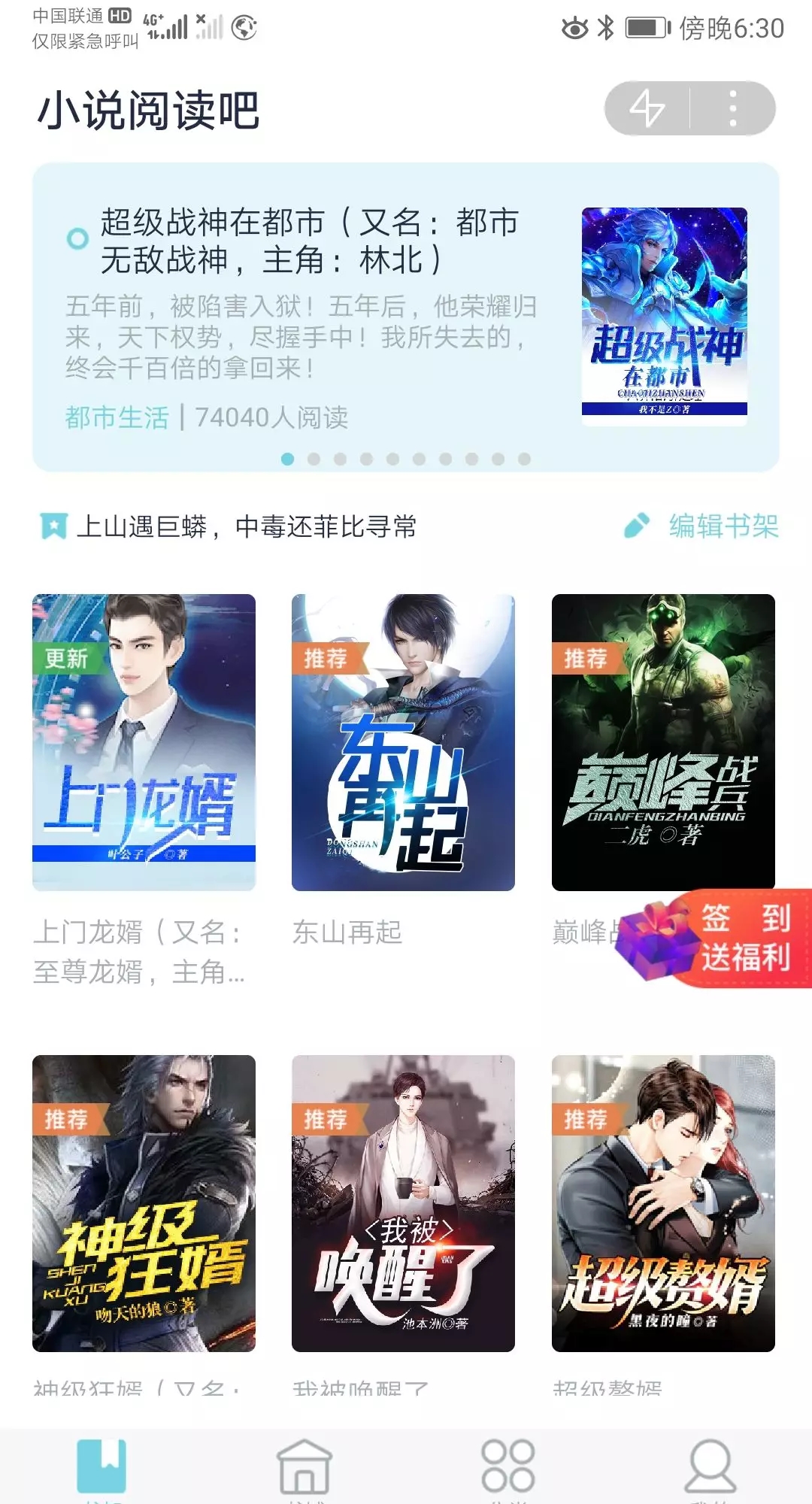Open the novel 我被唤醒了
Image resolution: width=812 pixels, height=1504 pixels.
coord(403,1203)
